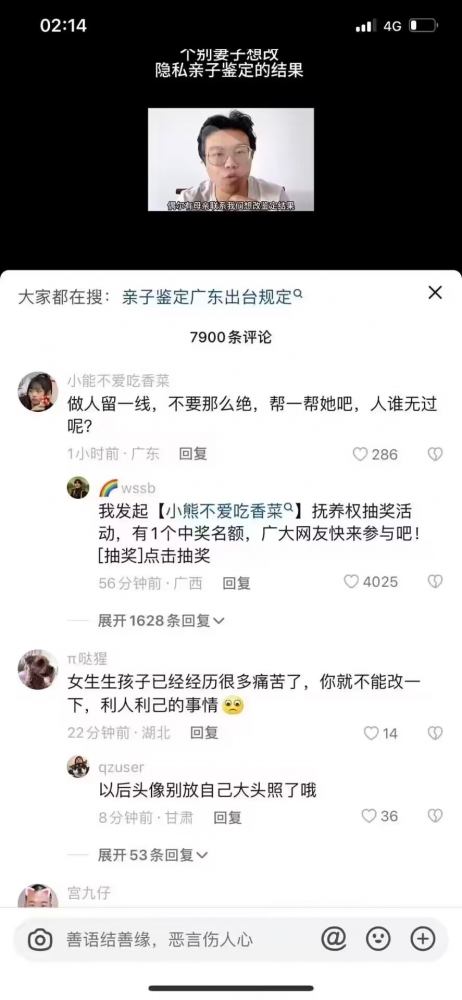Reply to π哒猩's comment
The height and width of the screenshot is (1000, 462).
click(x=204, y=733)
